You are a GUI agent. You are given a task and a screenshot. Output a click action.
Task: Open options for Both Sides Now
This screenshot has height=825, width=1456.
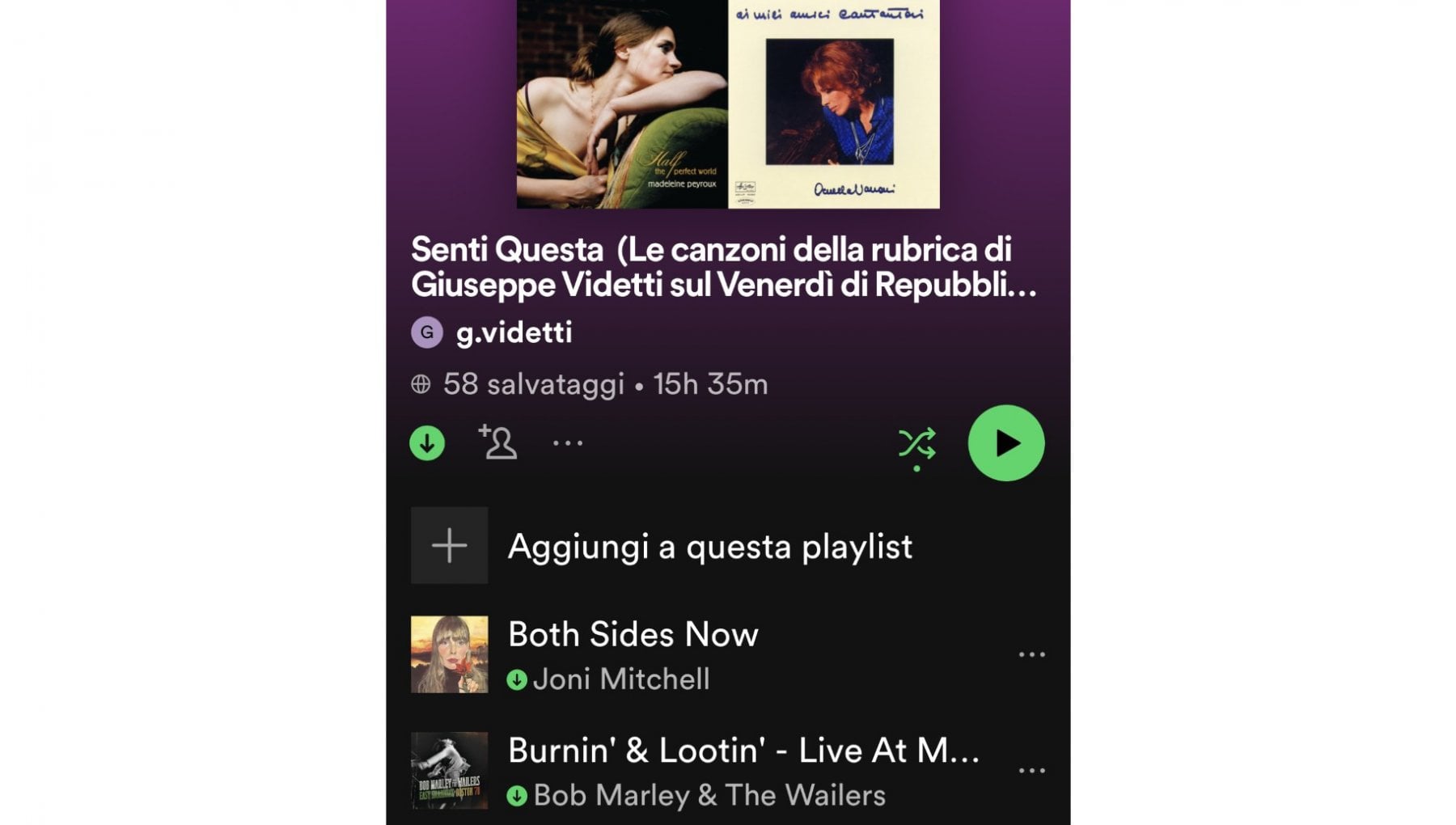1031,654
